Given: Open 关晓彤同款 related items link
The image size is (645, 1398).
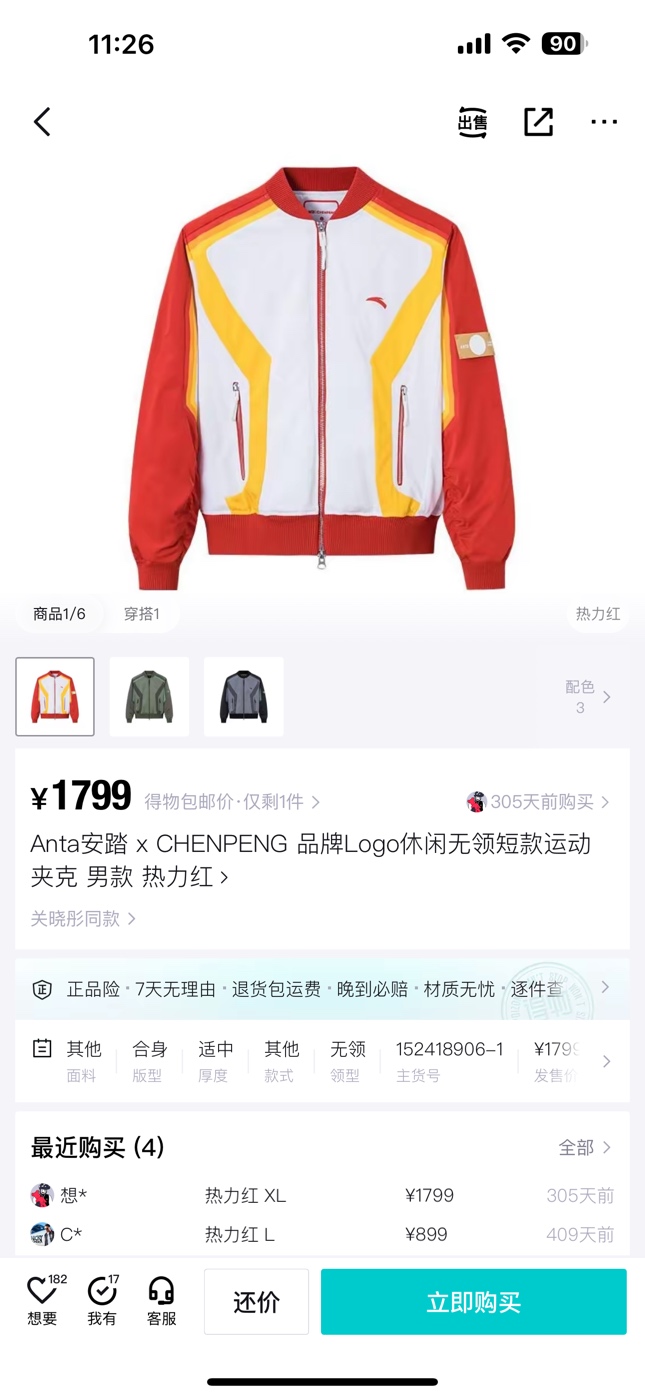Looking at the screenshot, I should tap(83, 918).
